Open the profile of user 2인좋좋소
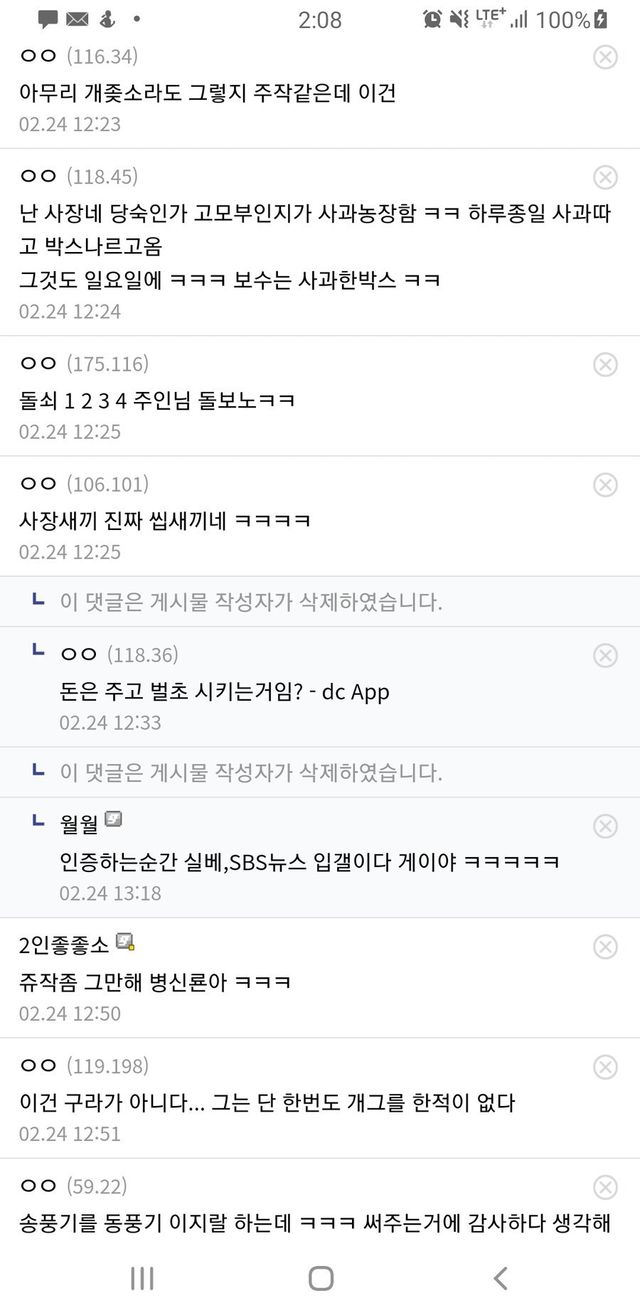 [65, 943]
